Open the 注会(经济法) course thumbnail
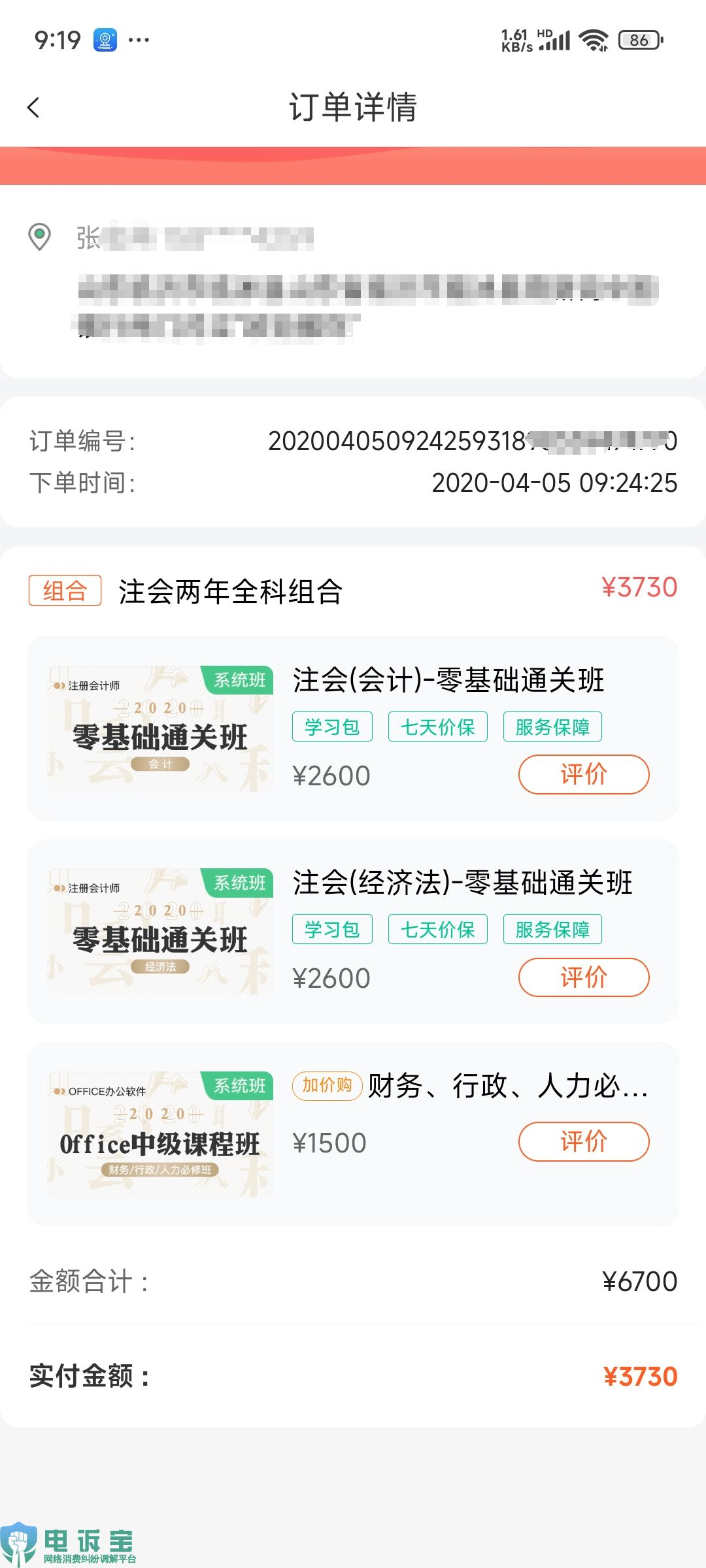This screenshot has width=706, height=1568. [x=160, y=931]
